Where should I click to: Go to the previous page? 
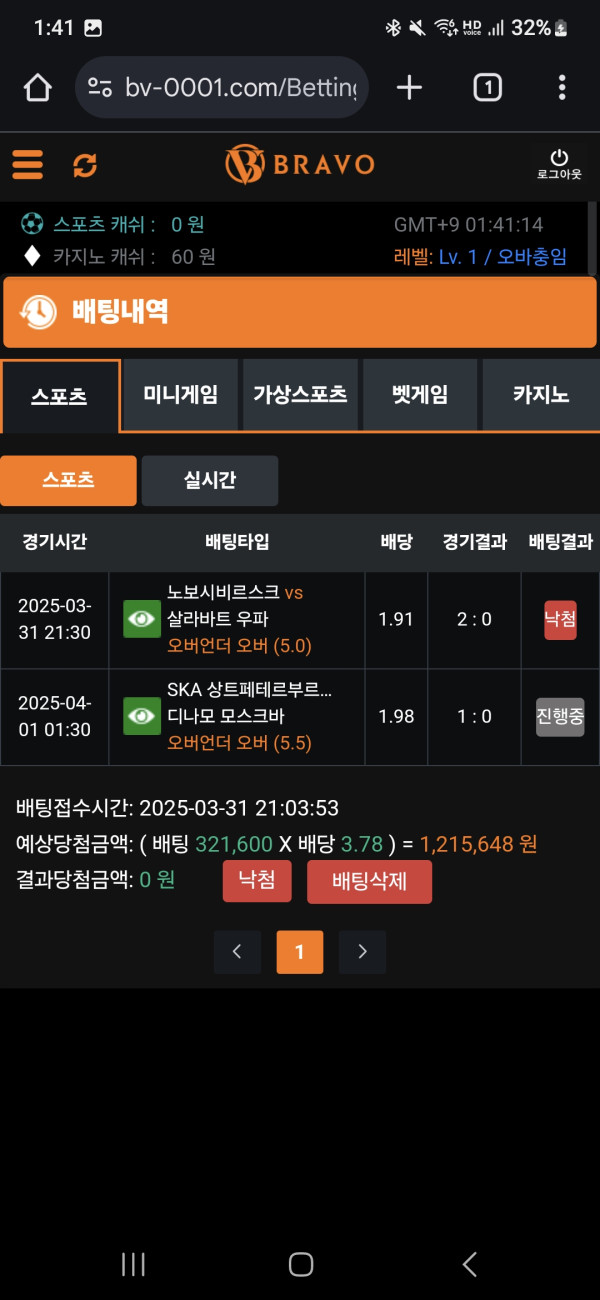237,952
